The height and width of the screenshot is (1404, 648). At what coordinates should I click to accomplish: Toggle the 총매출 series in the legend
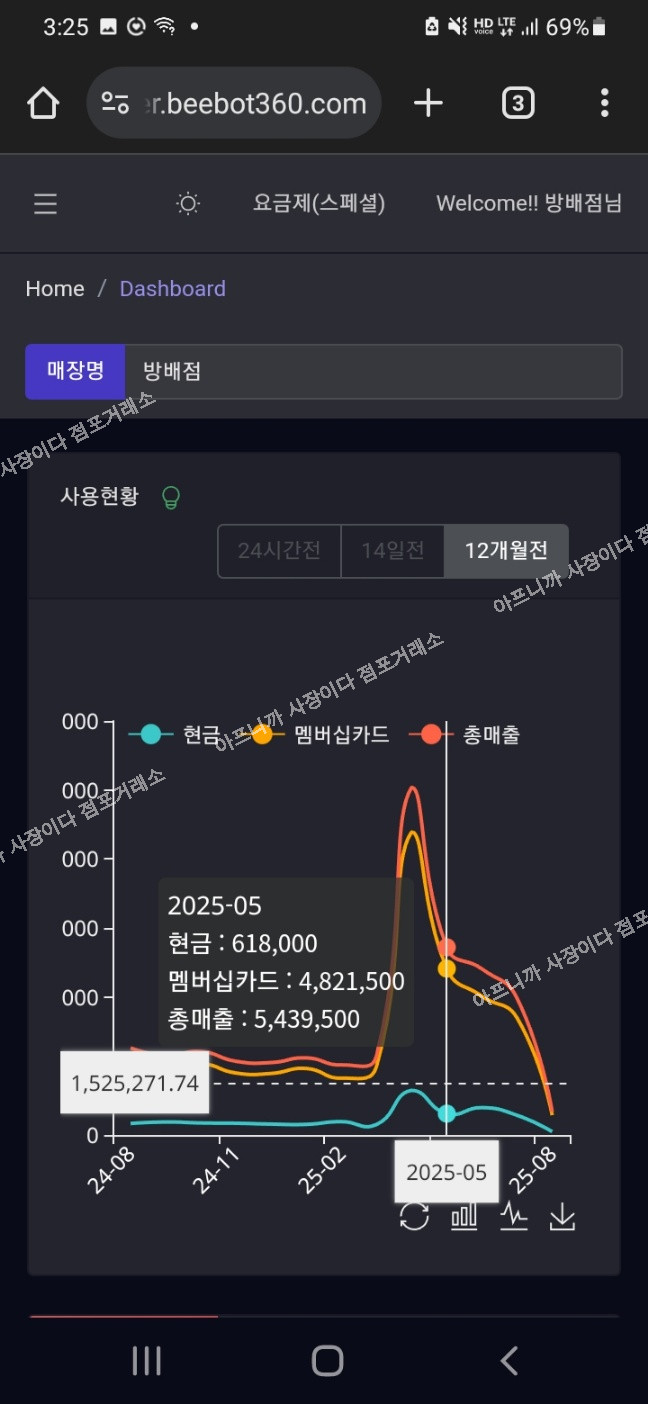coord(465,735)
